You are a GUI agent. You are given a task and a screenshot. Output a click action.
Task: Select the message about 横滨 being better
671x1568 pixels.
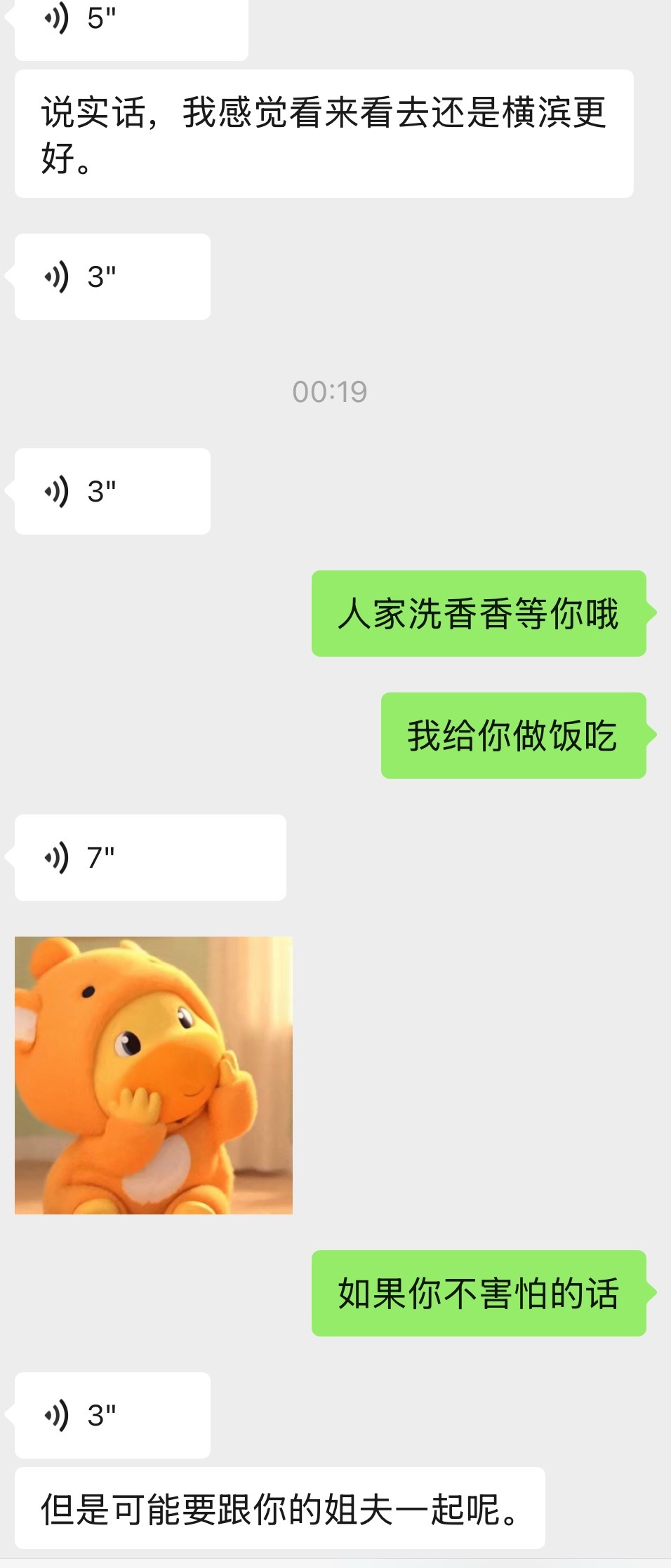tap(330, 133)
